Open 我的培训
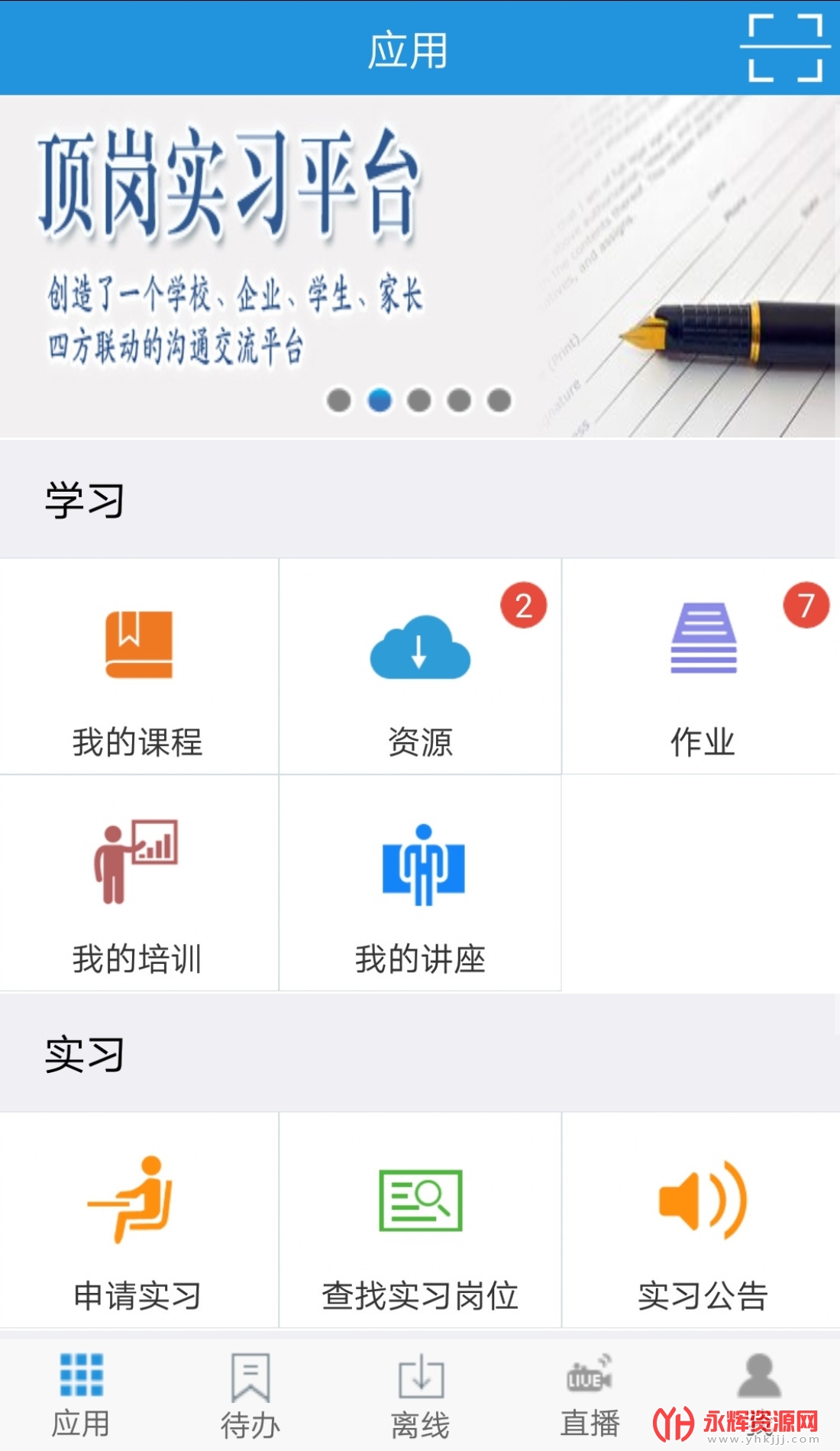The height and width of the screenshot is (1451, 840). [x=139, y=883]
